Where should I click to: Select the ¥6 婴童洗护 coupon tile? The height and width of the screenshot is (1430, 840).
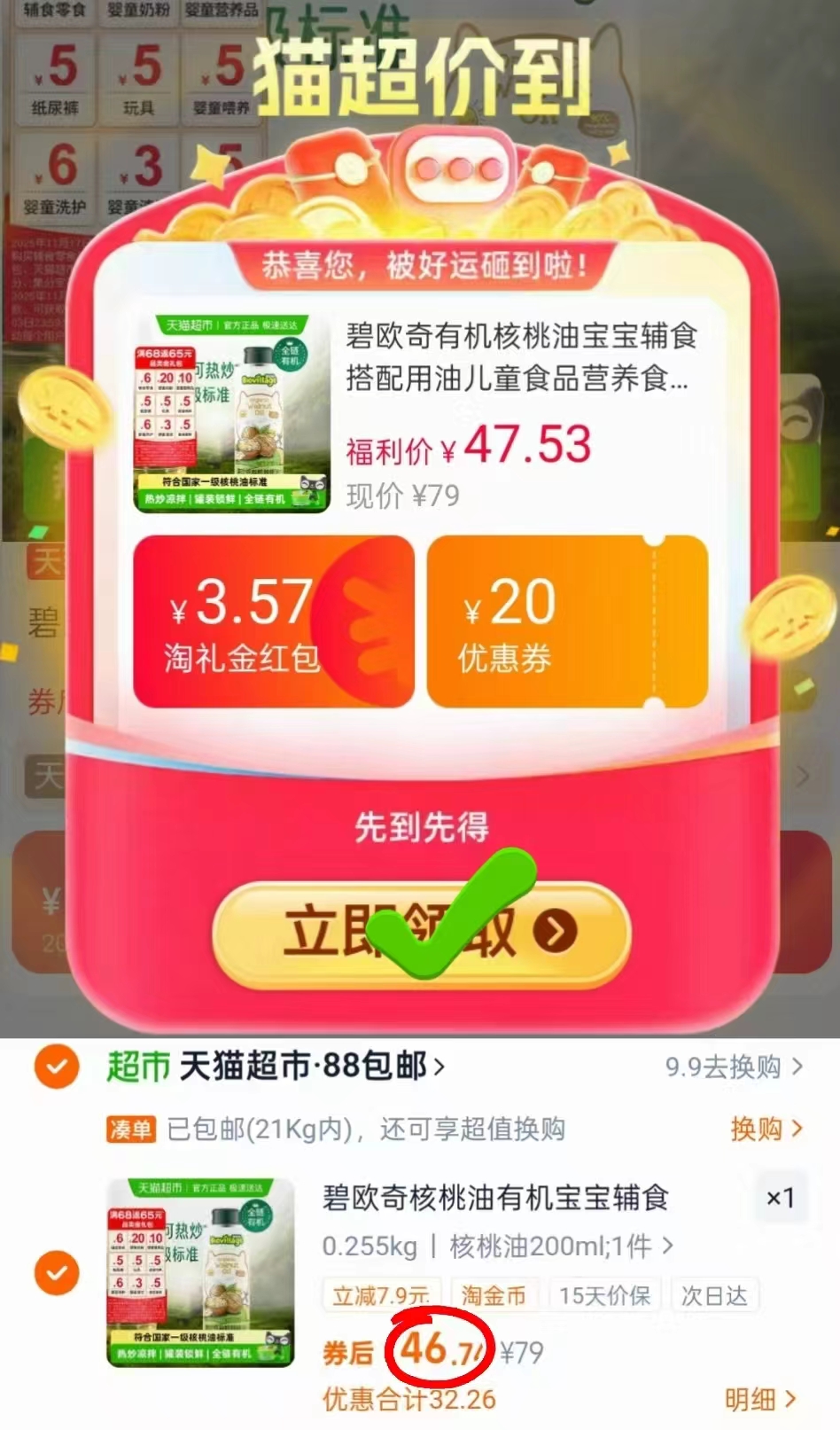tap(55, 173)
